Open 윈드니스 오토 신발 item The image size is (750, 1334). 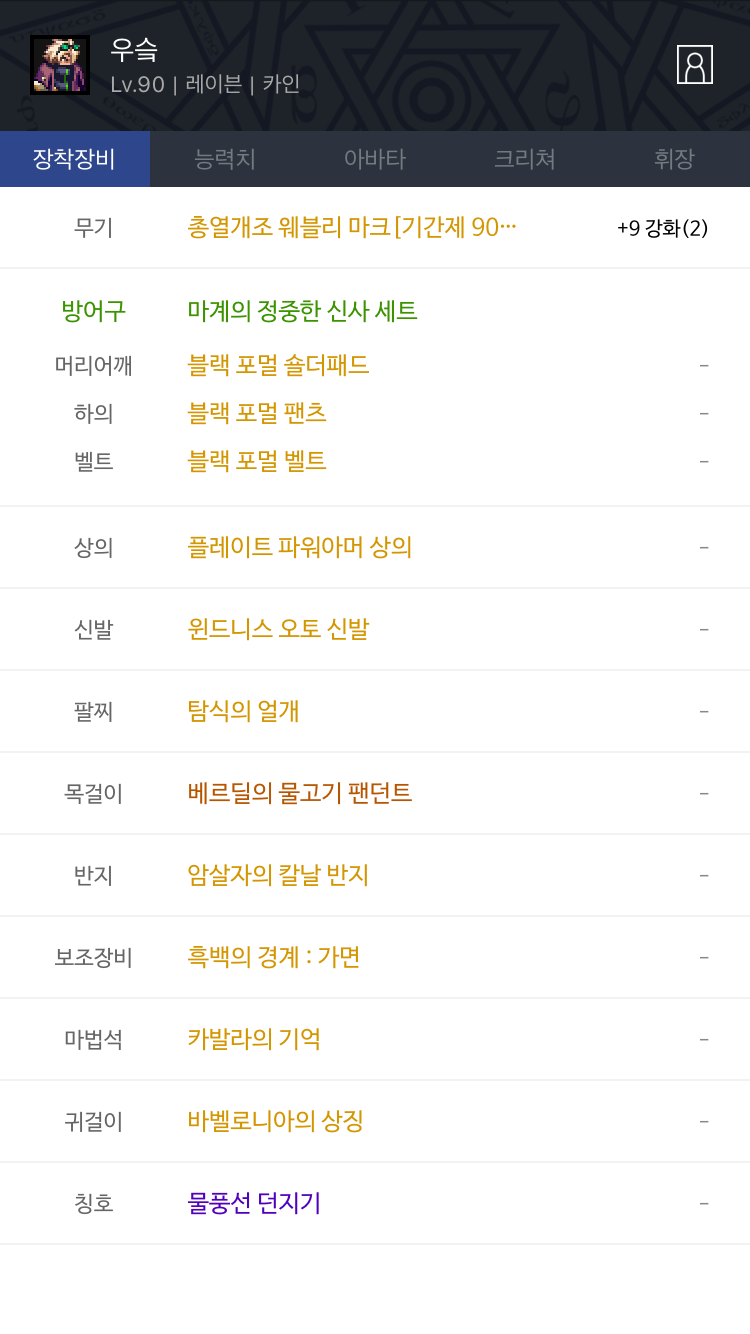pos(278,629)
